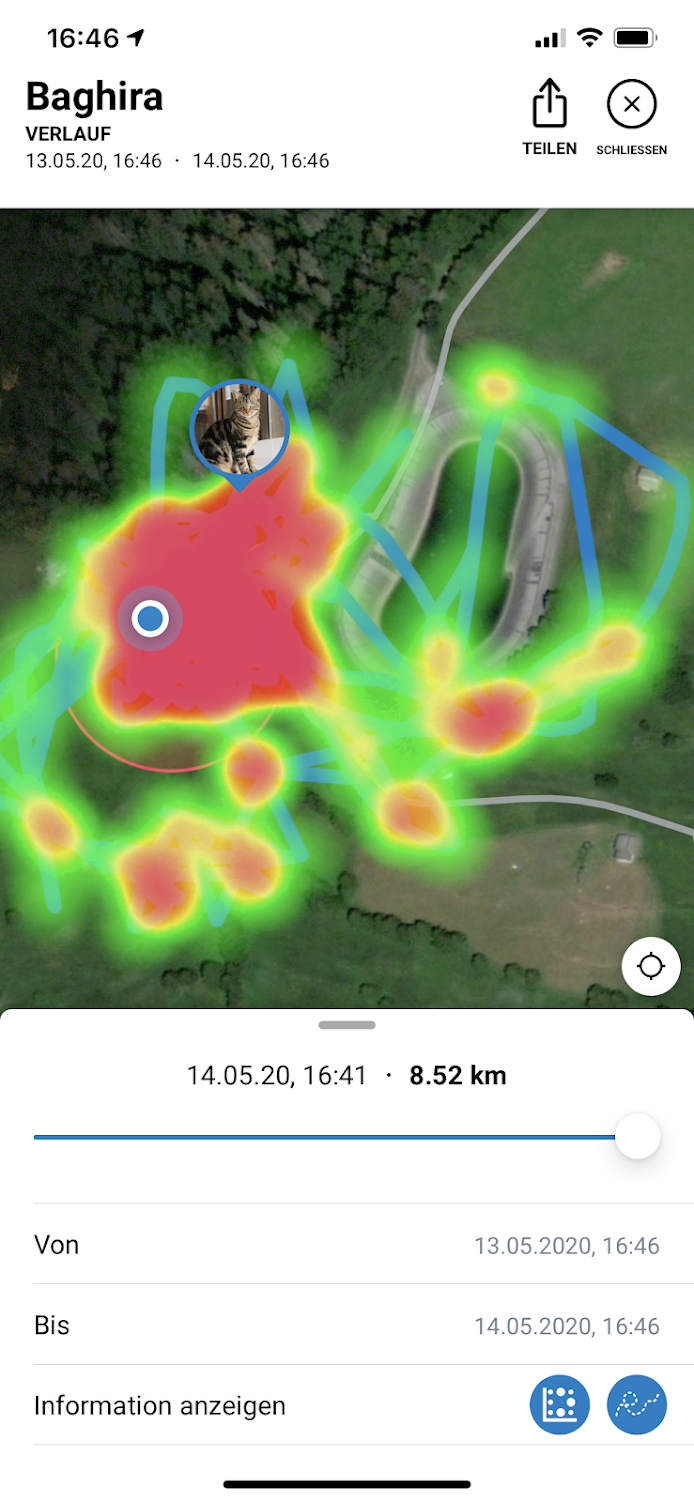Change the Bis end date

(x=566, y=1326)
